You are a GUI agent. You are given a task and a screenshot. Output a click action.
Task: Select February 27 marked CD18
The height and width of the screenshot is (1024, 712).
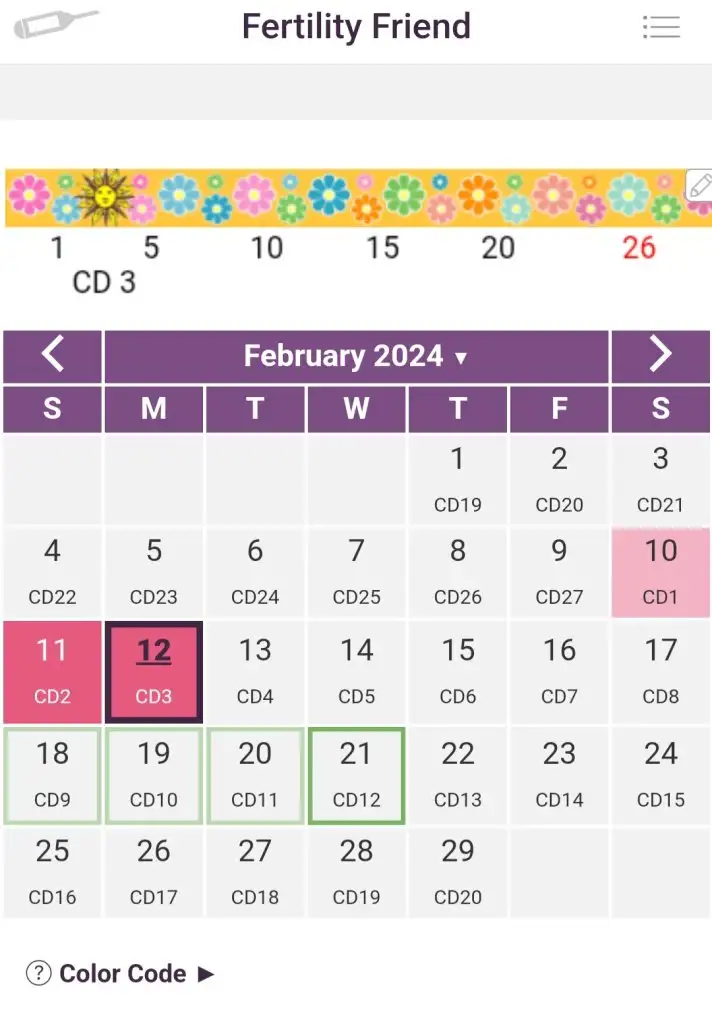pos(255,872)
